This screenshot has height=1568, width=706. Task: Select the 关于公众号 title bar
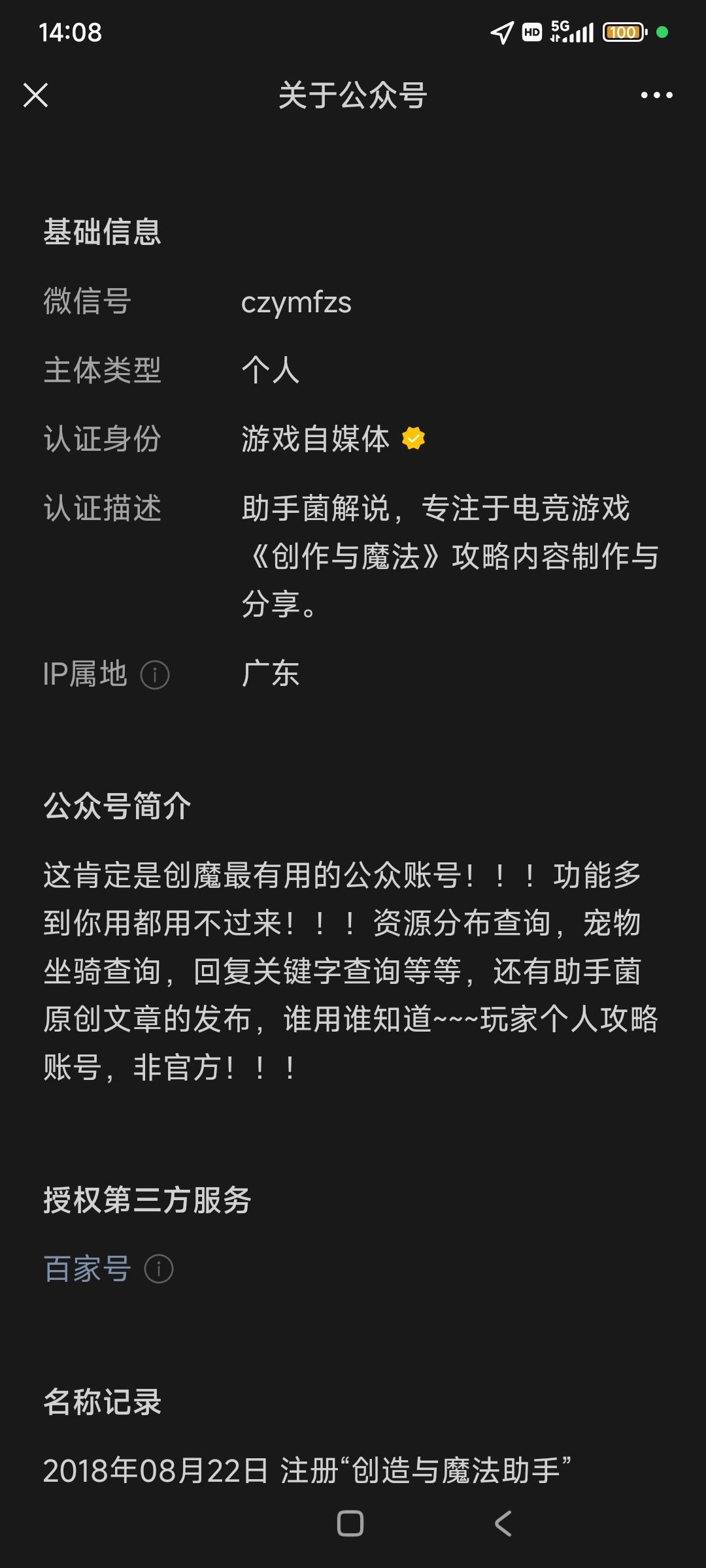353,95
